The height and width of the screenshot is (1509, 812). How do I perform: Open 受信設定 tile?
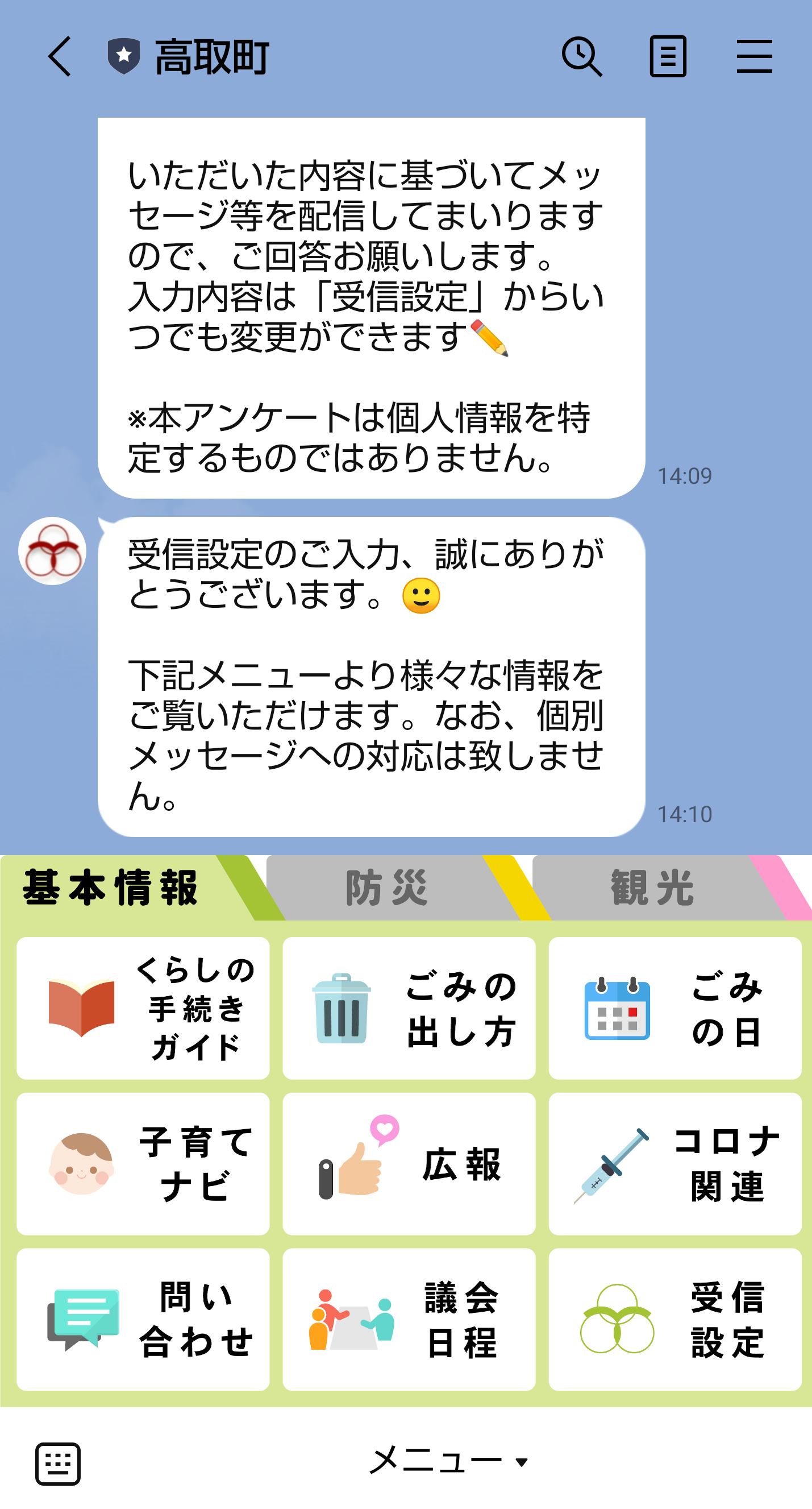coord(674,1319)
